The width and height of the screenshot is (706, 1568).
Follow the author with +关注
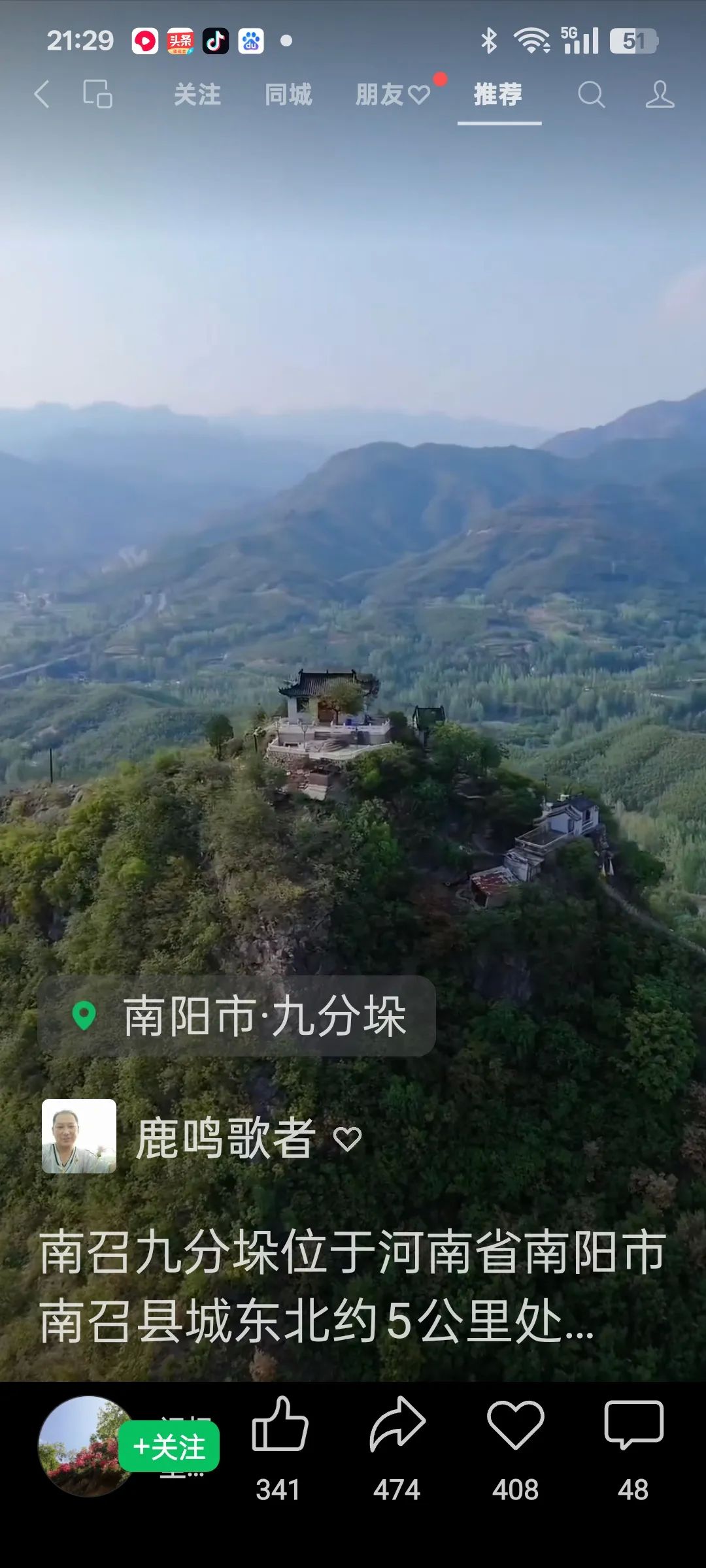[169, 1447]
